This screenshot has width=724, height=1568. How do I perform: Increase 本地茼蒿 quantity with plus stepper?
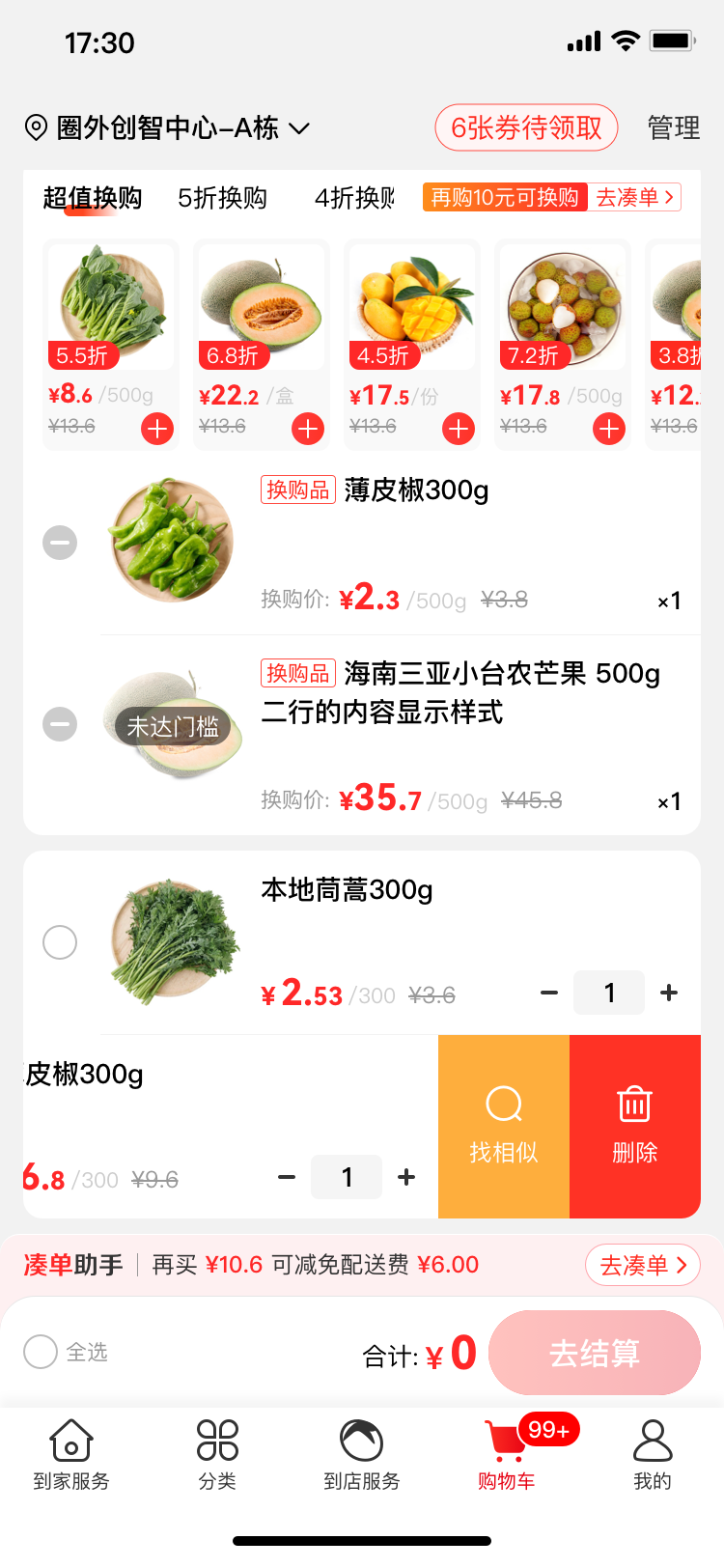pyautogui.click(x=669, y=993)
